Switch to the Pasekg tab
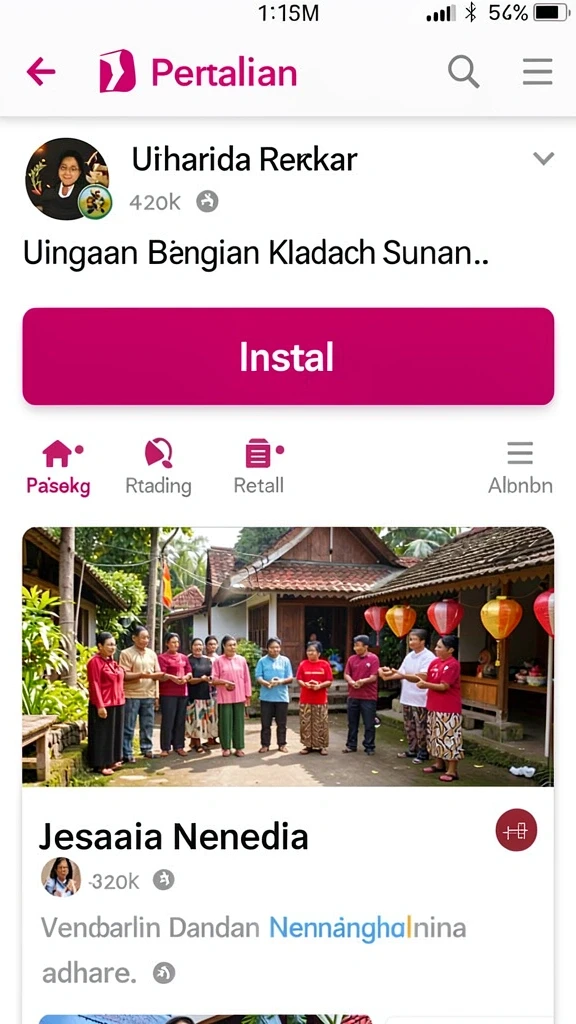Image resolution: width=576 pixels, height=1024 pixels. point(59,468)
